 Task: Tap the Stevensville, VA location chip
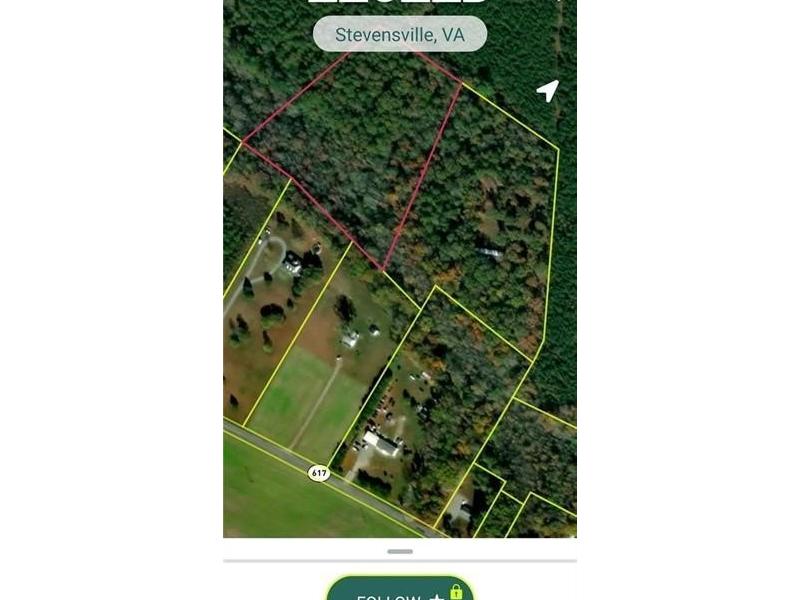[x=400, y=34]
